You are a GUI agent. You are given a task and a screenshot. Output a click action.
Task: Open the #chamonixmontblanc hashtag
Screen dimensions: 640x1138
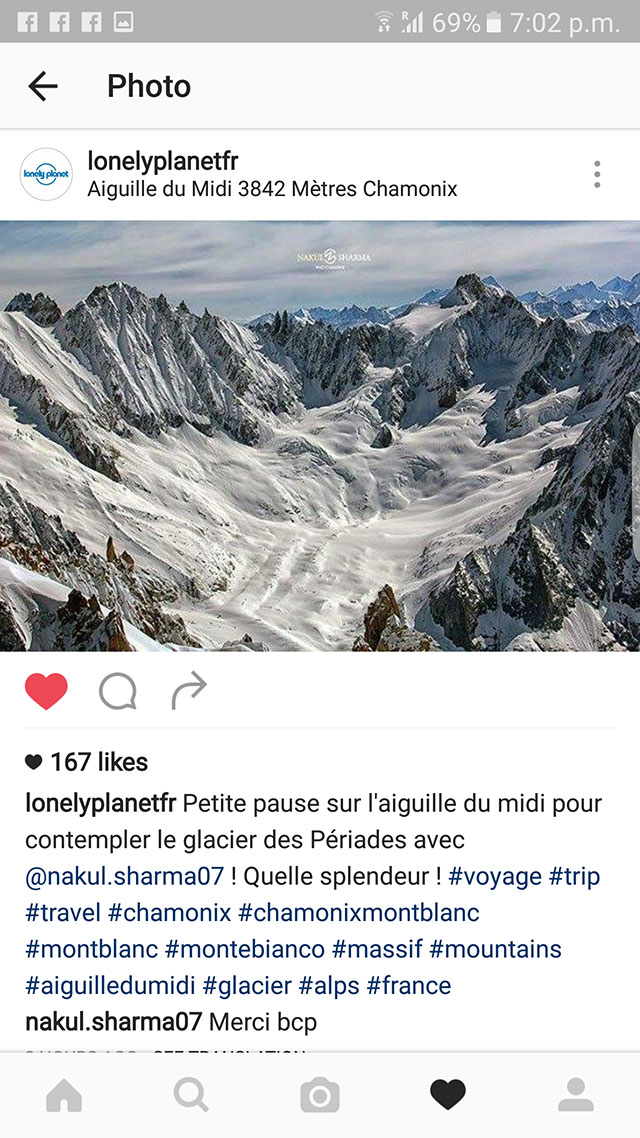pos(358,913)
